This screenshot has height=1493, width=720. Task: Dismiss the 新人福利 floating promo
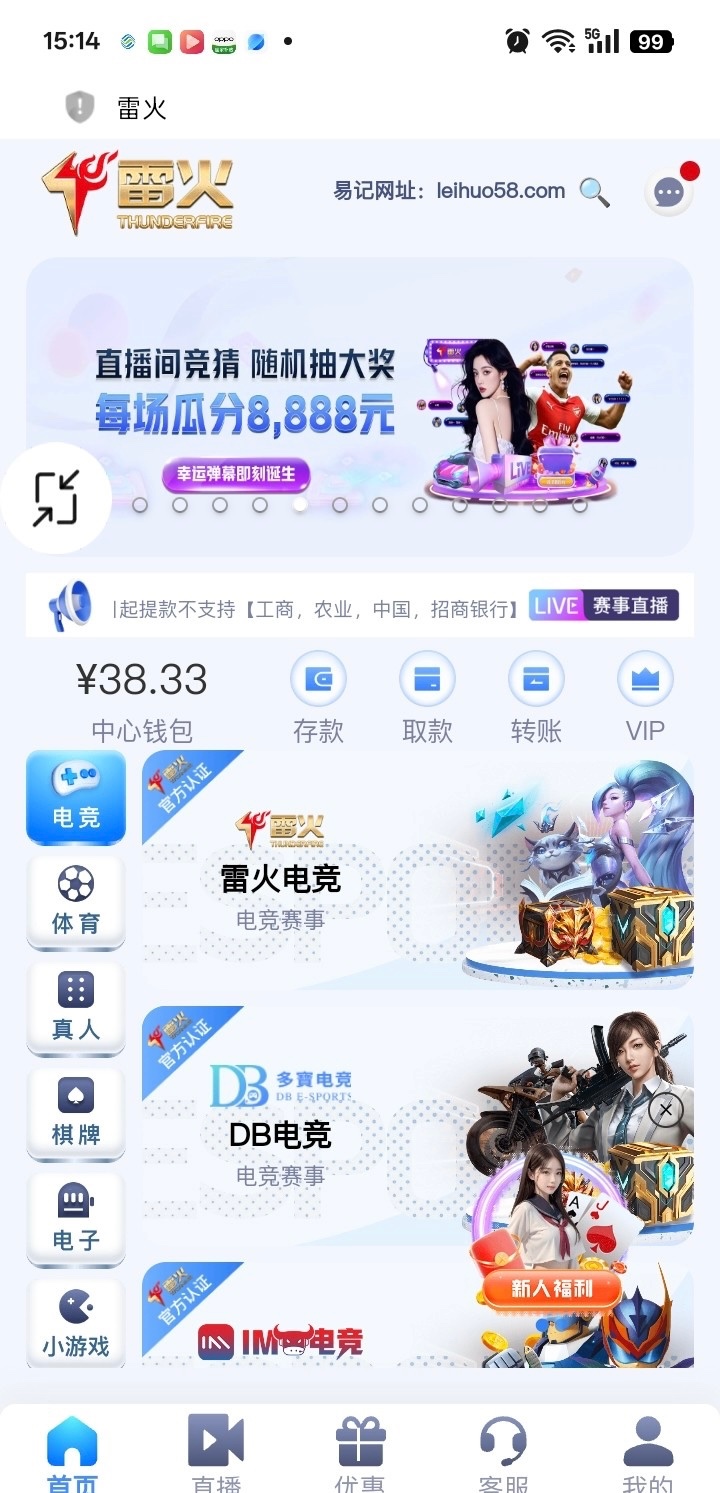click(x=665, y=1109)
